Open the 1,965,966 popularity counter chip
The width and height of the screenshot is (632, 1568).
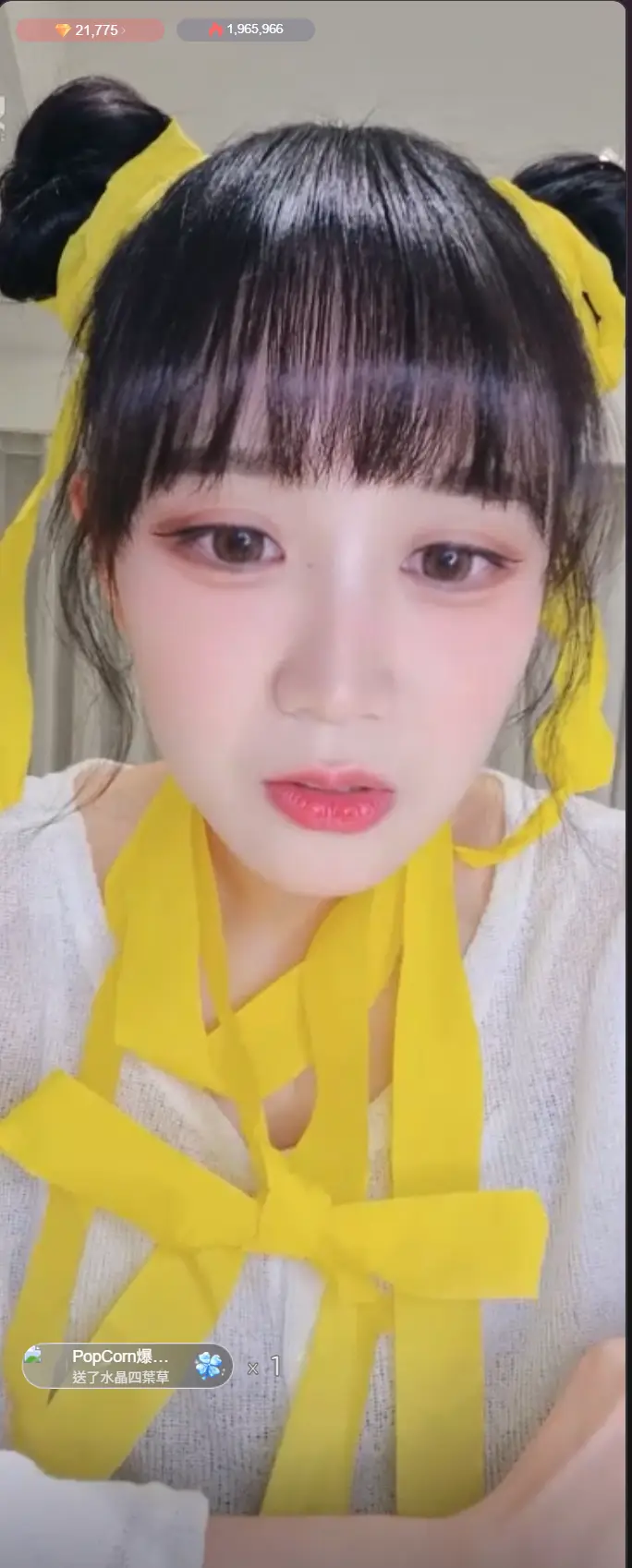pyautogui.click(x=246, y=30)
